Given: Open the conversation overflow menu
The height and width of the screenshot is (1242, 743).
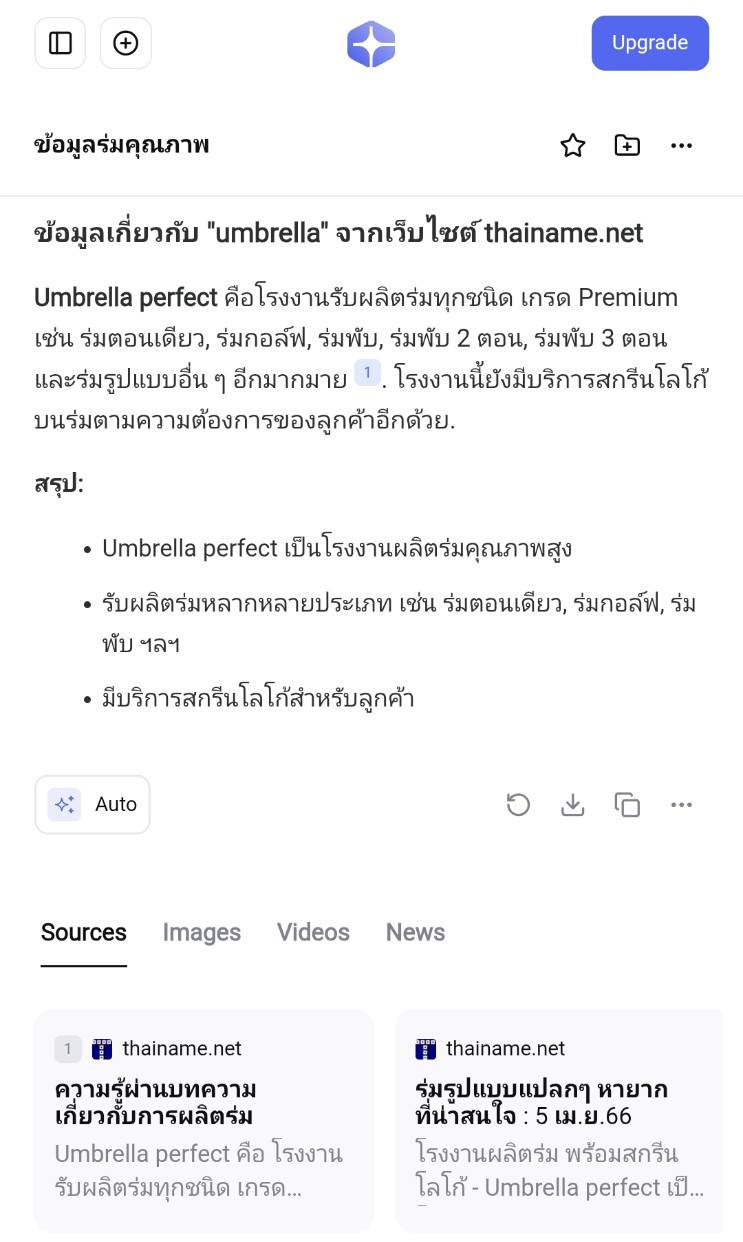Looking at the screenshot, I should point(682,146).
